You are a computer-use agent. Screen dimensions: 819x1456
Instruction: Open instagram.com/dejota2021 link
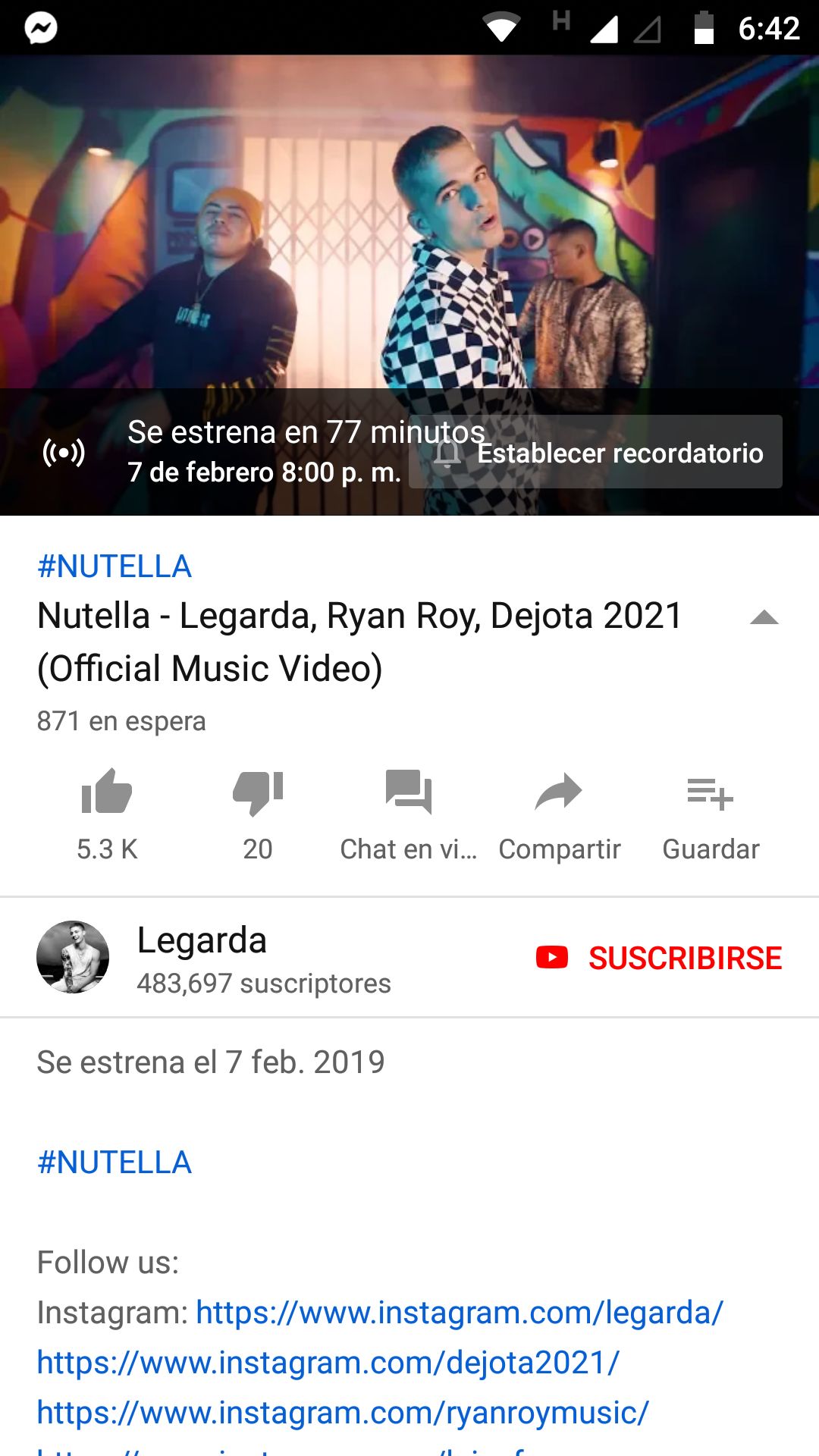(x=328, y=1363)
